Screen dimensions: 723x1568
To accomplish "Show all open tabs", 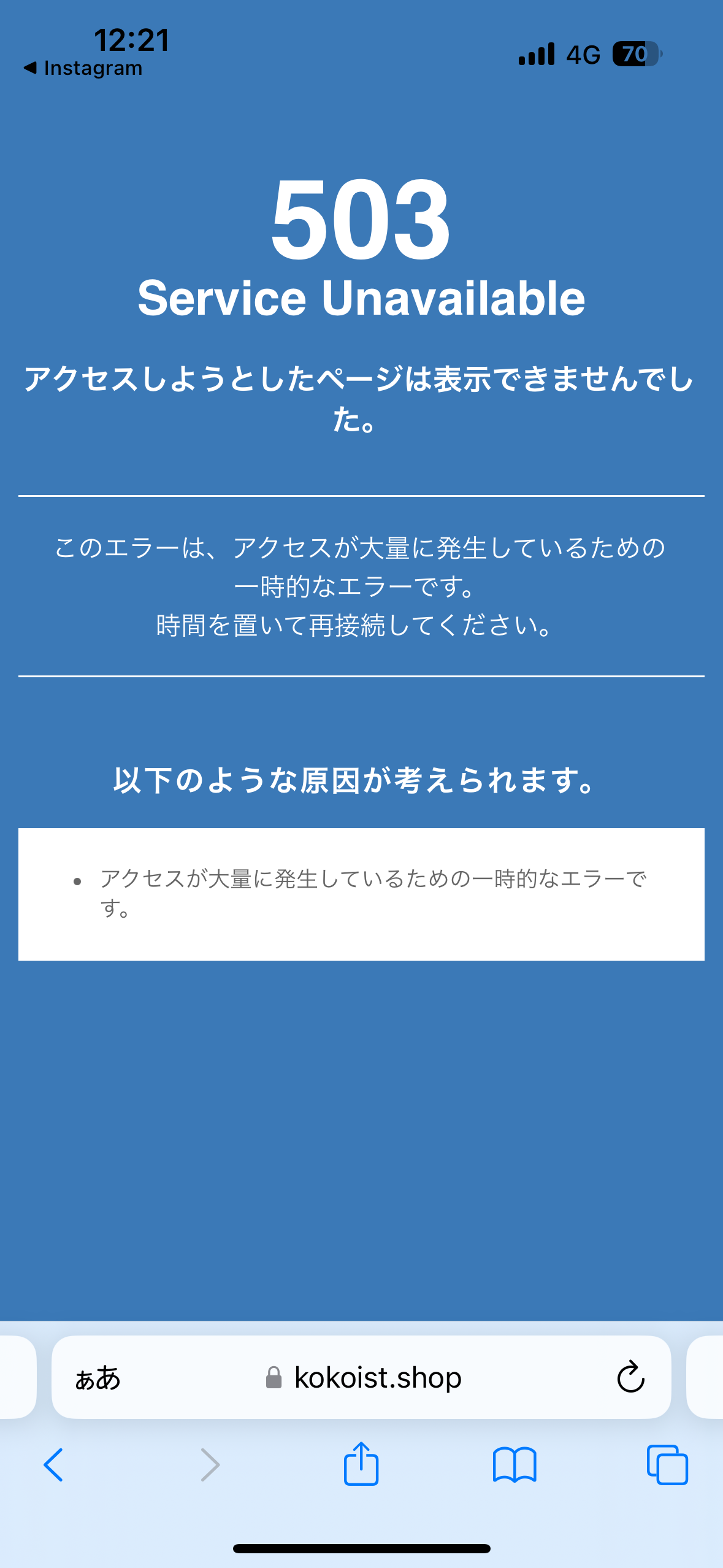I will click(x=667, y=1465).
